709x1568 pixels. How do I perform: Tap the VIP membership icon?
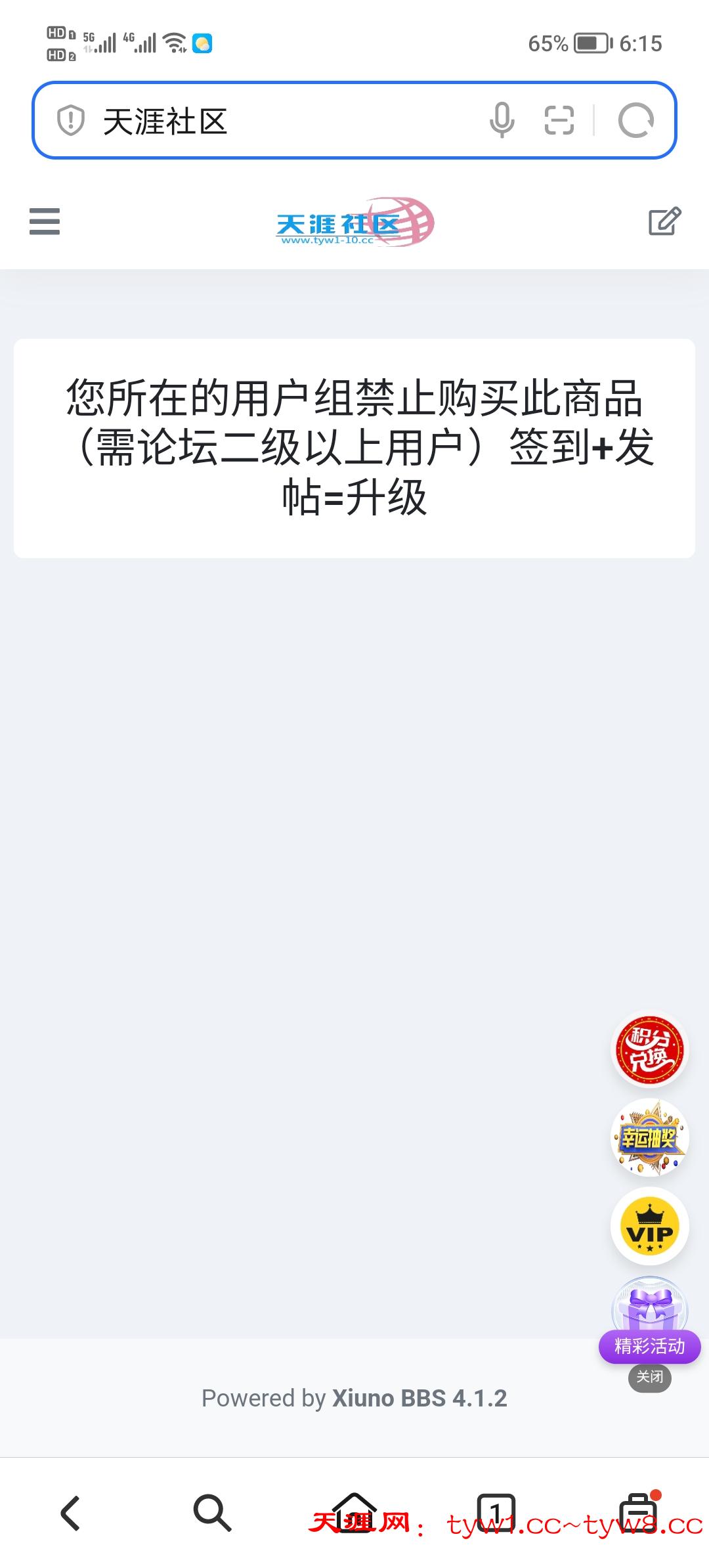650,1228
